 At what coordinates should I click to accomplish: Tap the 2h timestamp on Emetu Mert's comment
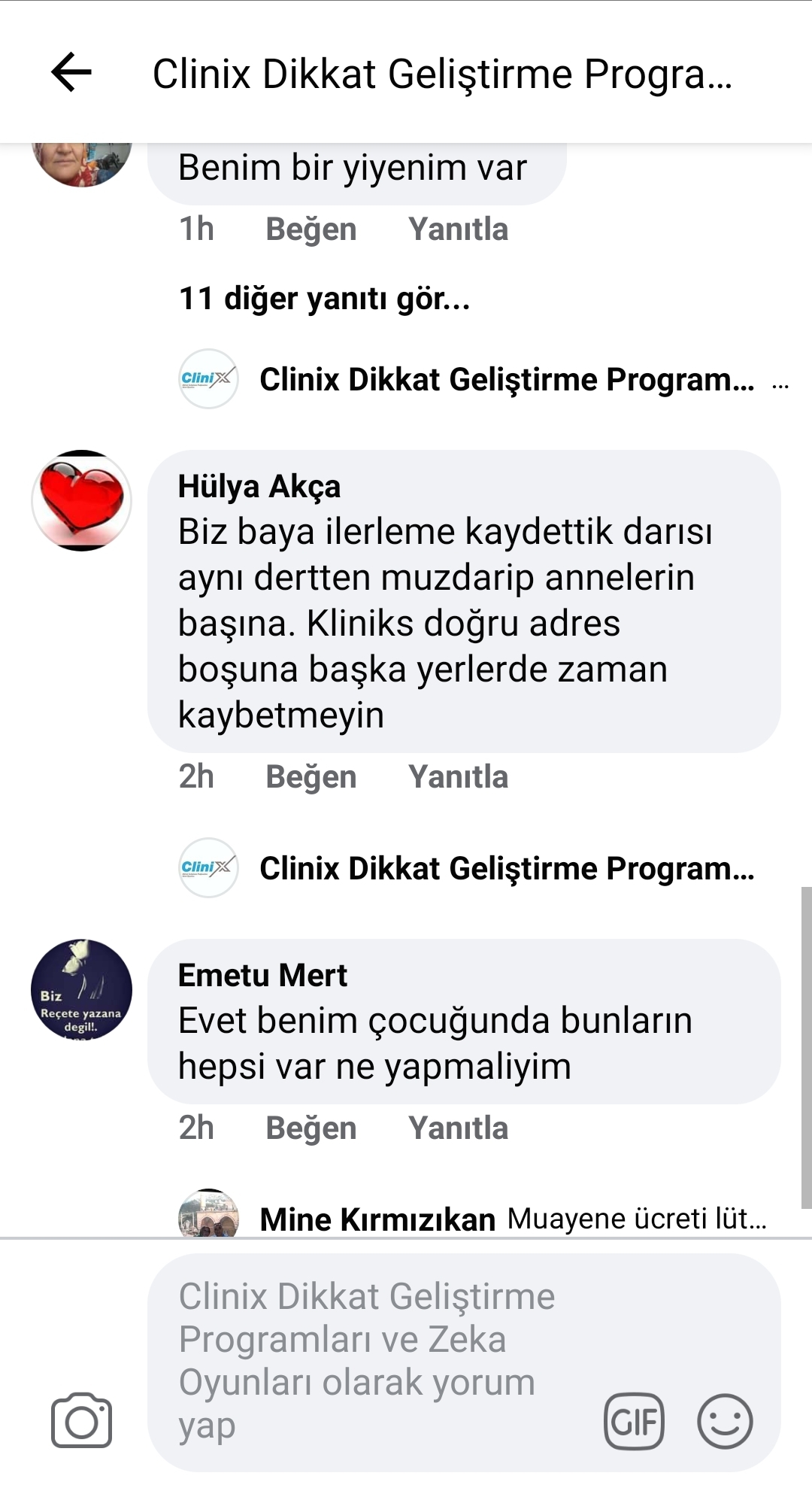198,1128
